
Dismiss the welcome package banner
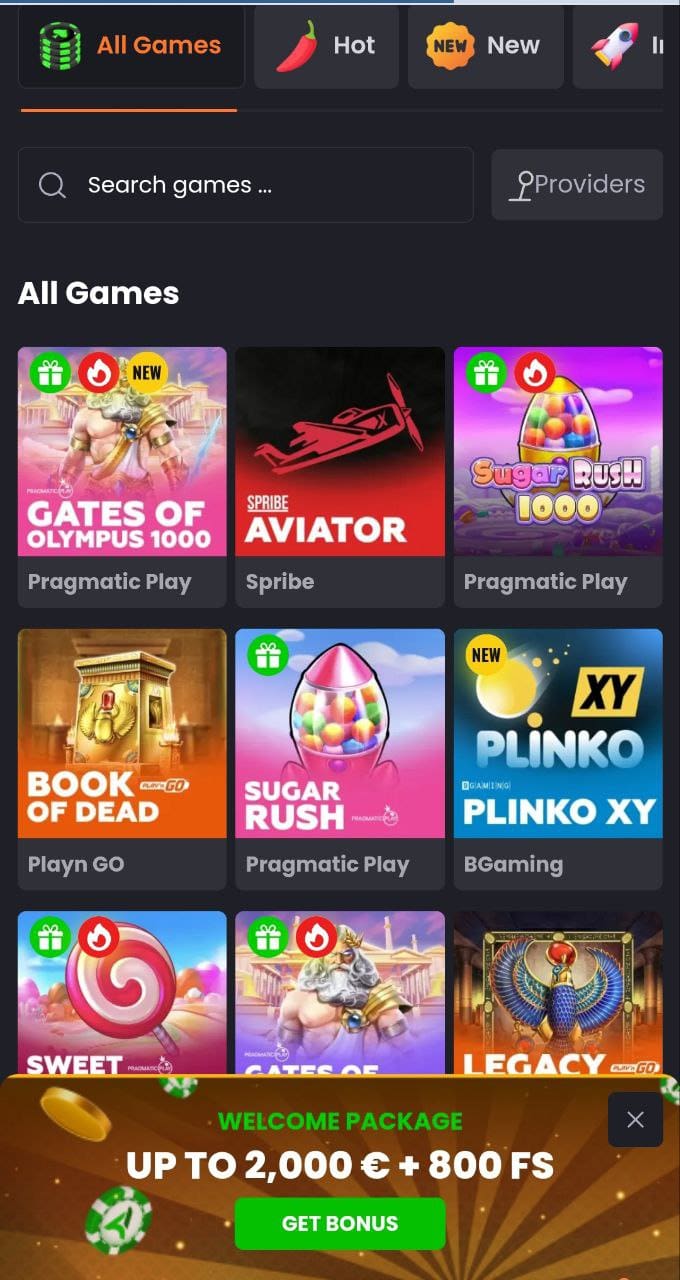pyautogui.click(x=635, y=1119)
